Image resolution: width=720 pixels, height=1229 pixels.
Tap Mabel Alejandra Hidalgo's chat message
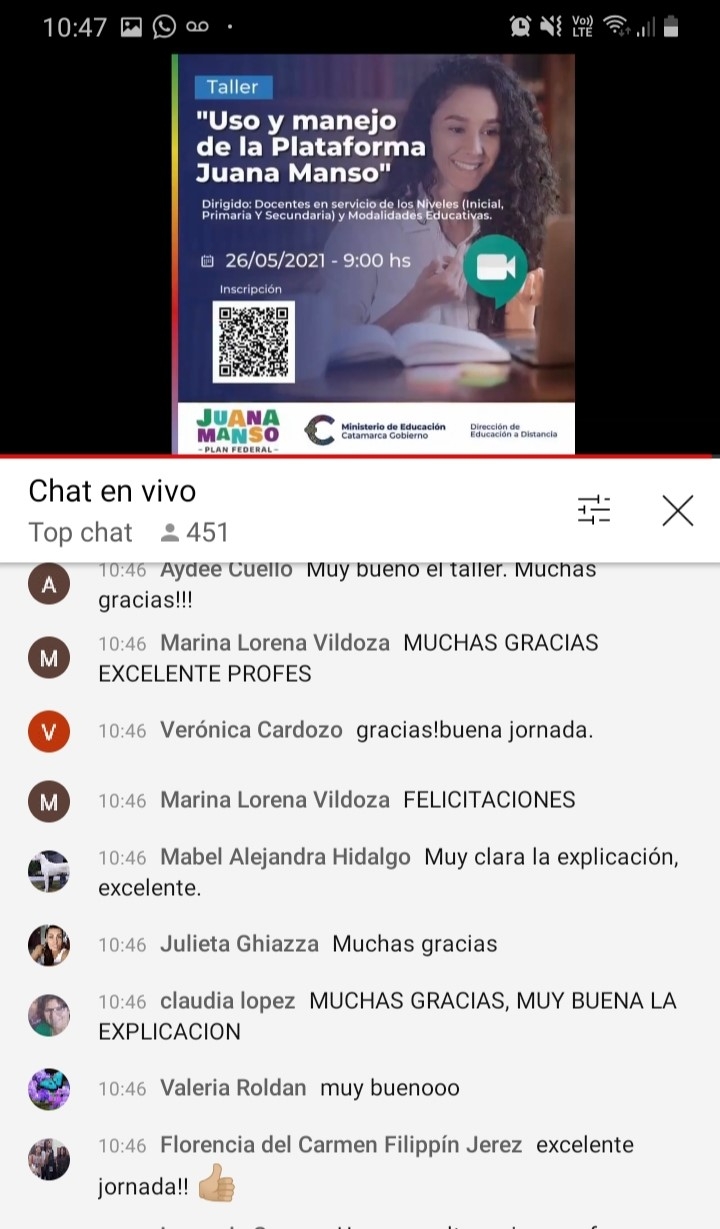[x=388, y=872]
